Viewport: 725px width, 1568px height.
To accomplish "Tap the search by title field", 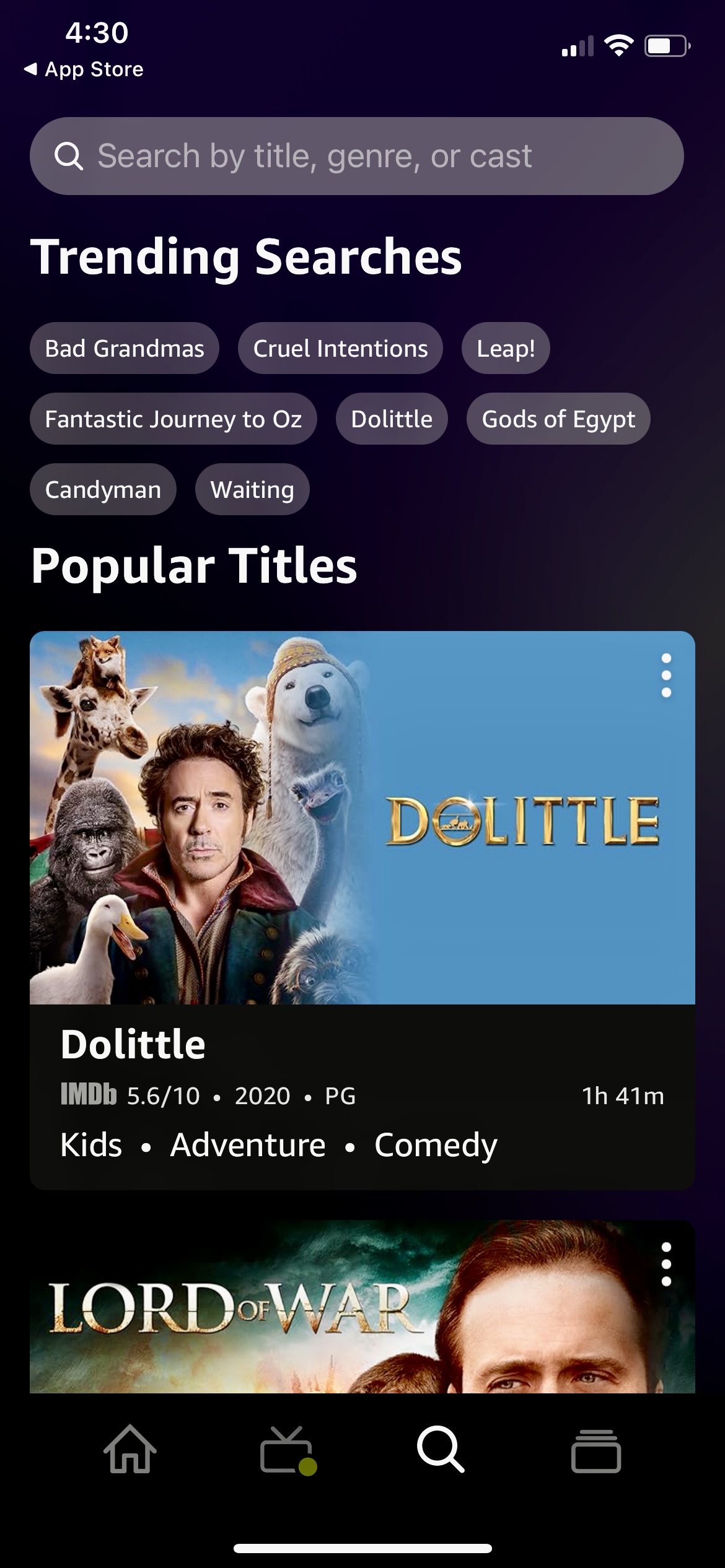I will [357, 156].
